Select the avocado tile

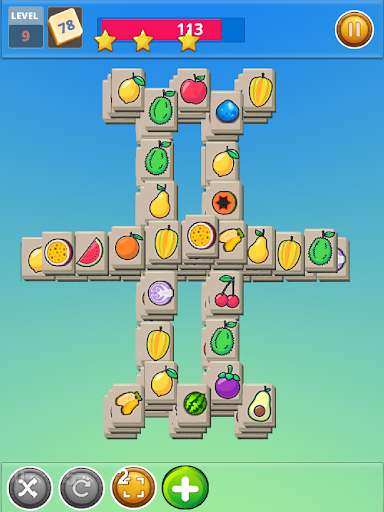[x=259, y=406]
